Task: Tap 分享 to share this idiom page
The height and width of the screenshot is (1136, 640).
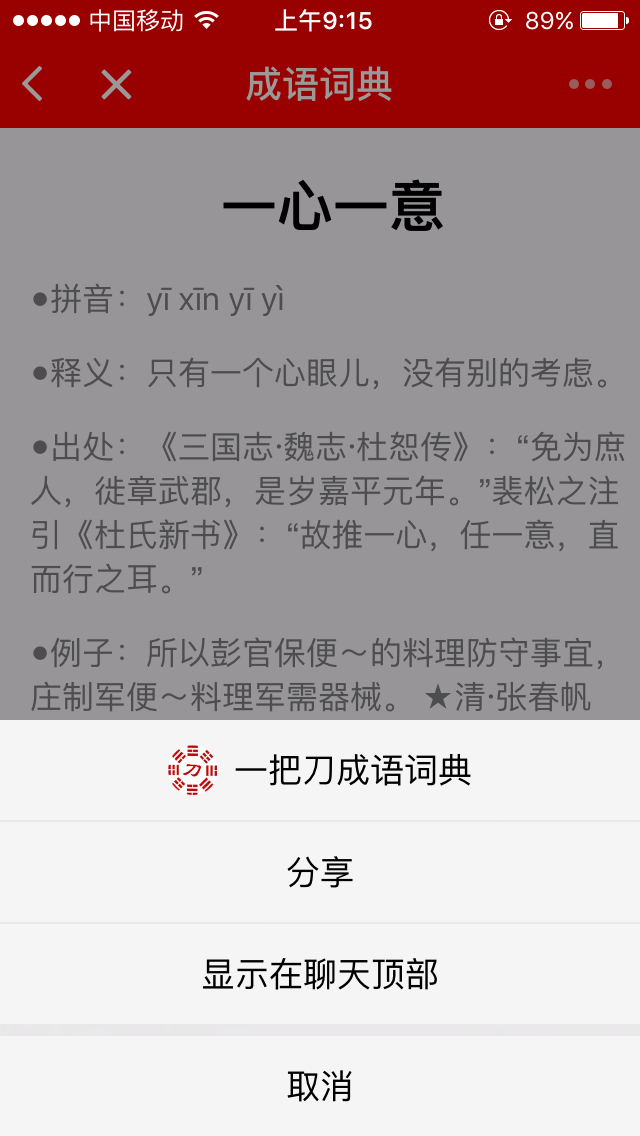Action: coord(320,872)
